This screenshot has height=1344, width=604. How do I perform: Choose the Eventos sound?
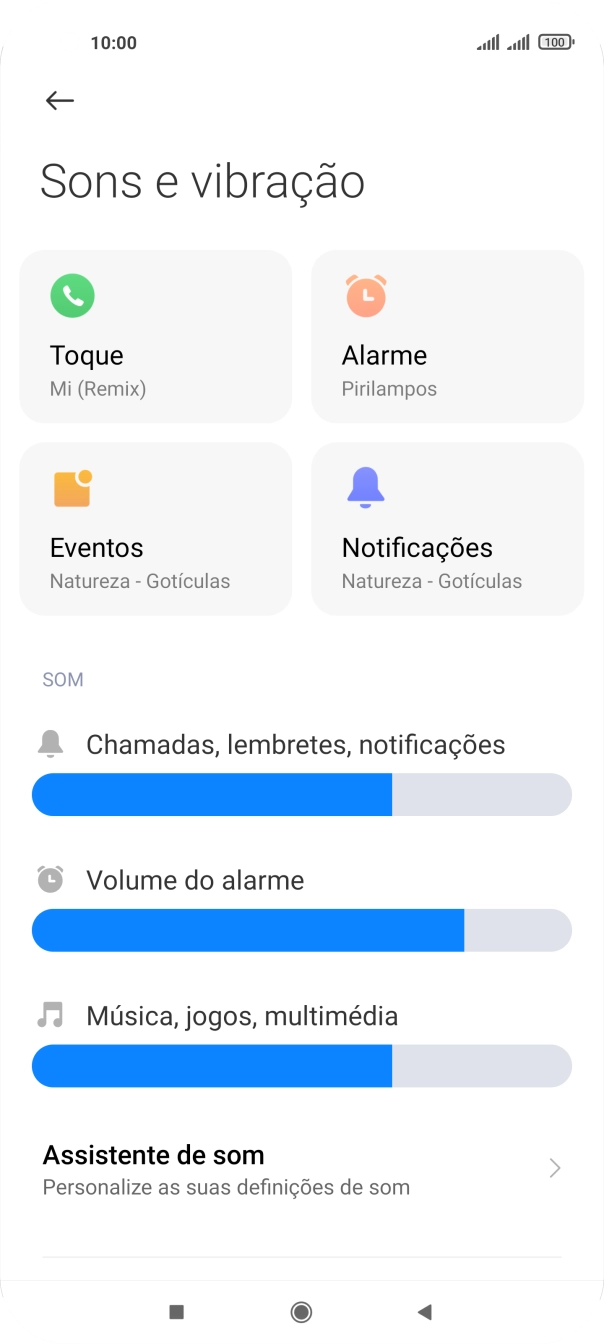[156, 528]
